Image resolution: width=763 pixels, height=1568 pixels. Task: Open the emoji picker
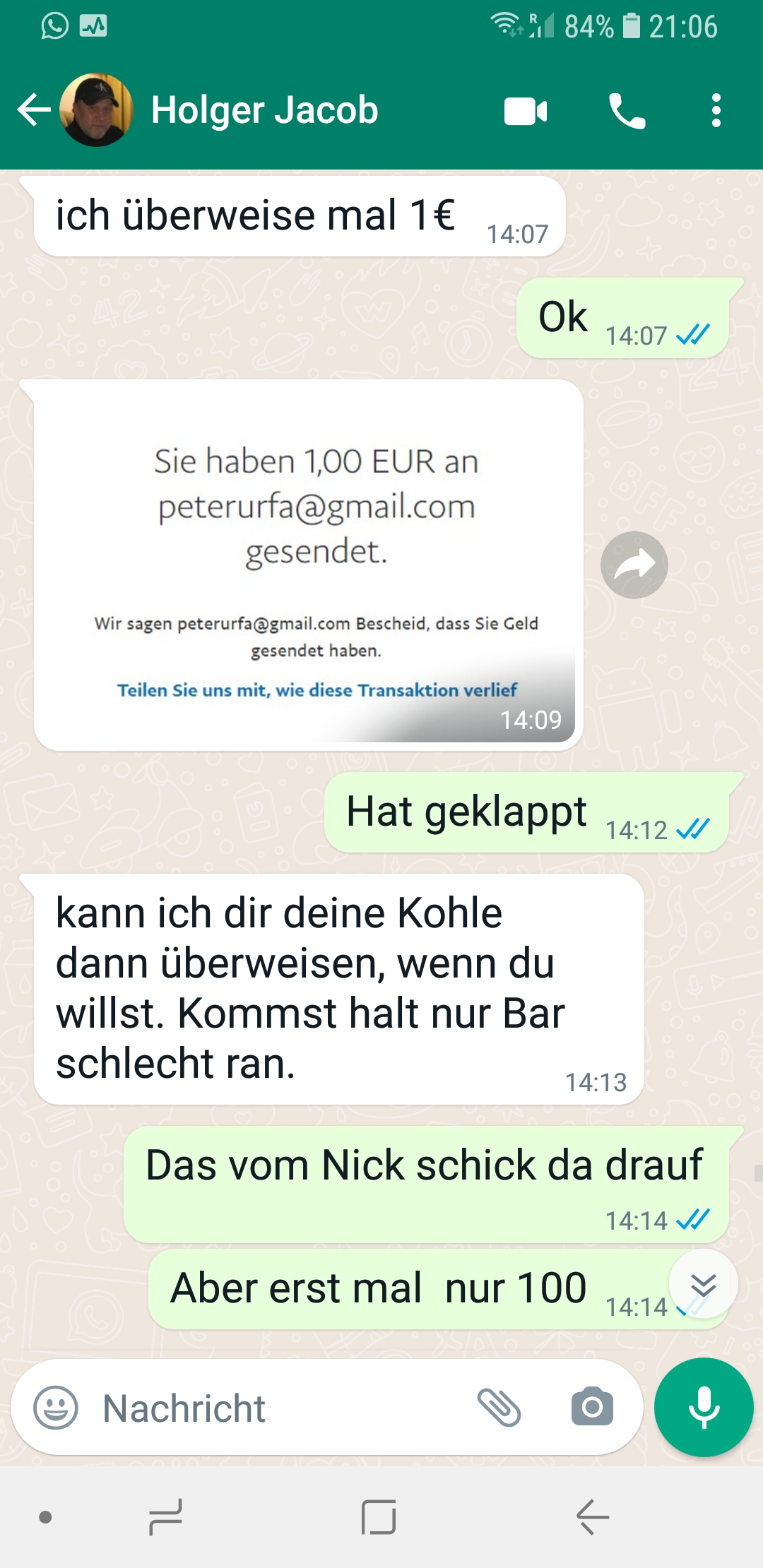click(x=56, y=1408)
